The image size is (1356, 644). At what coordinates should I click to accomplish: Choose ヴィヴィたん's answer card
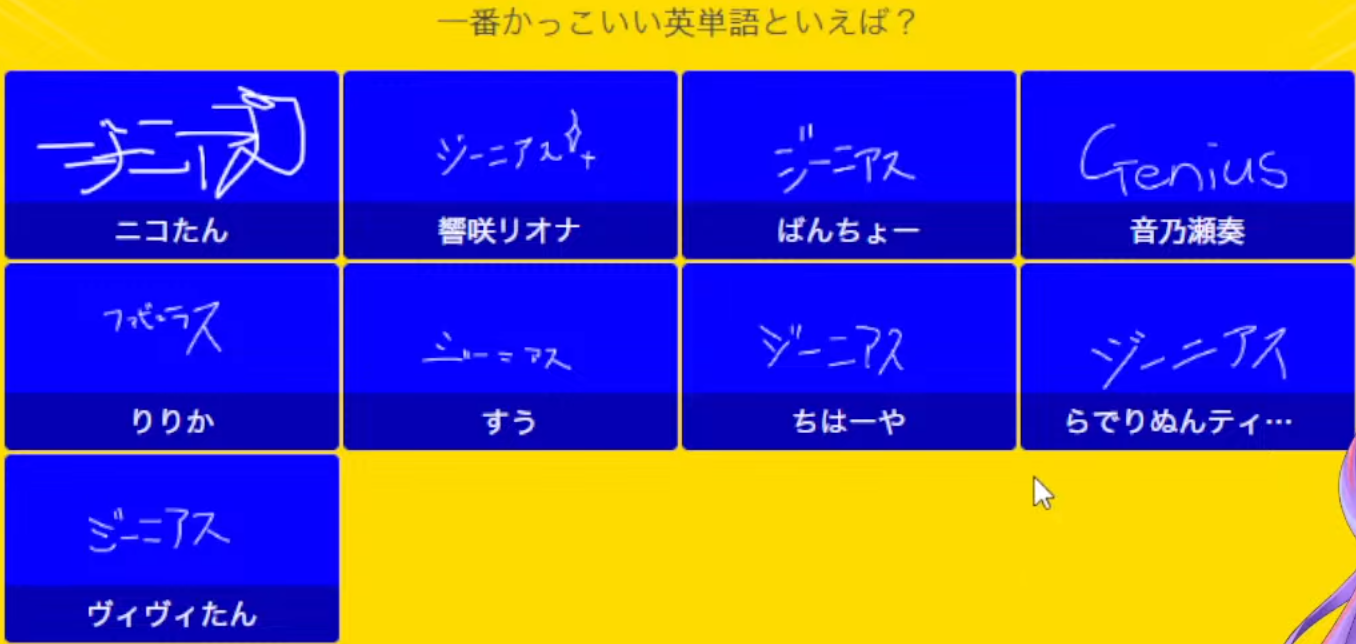(172, 547)
